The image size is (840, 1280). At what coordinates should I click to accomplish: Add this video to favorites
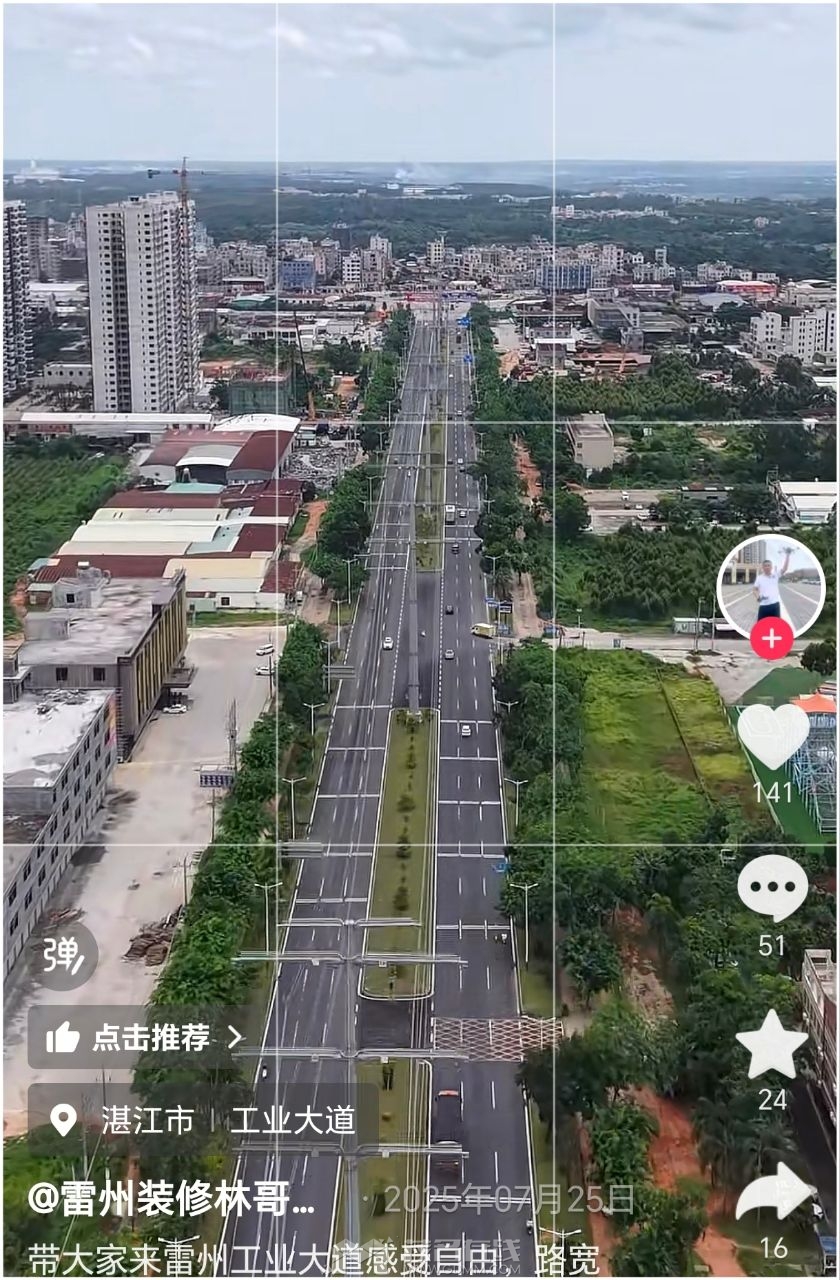click(772, 1045)
